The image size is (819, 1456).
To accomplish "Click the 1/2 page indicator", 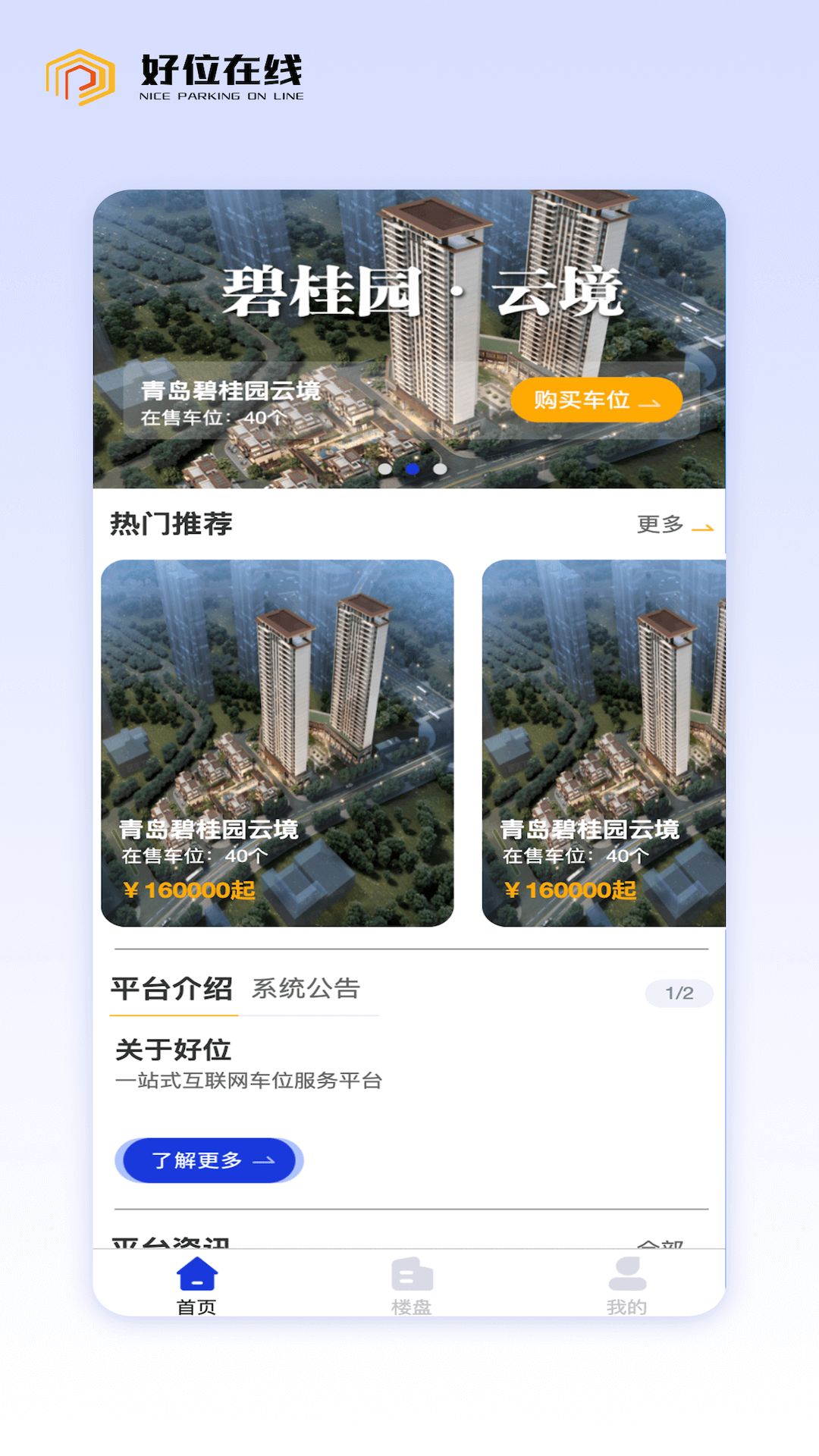I will 677,990.
